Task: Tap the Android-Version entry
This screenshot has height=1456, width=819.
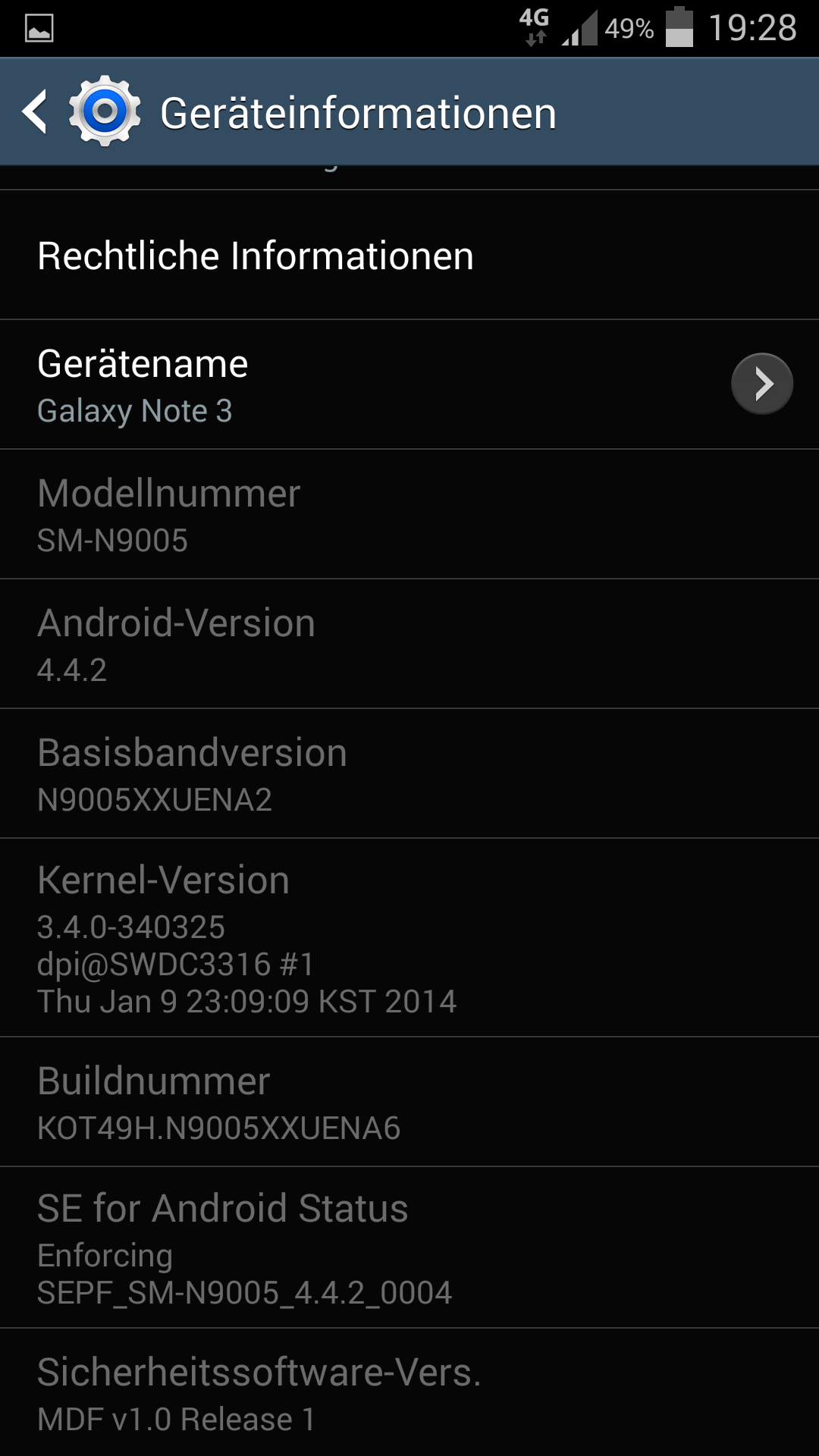Action: coord(409,644)
